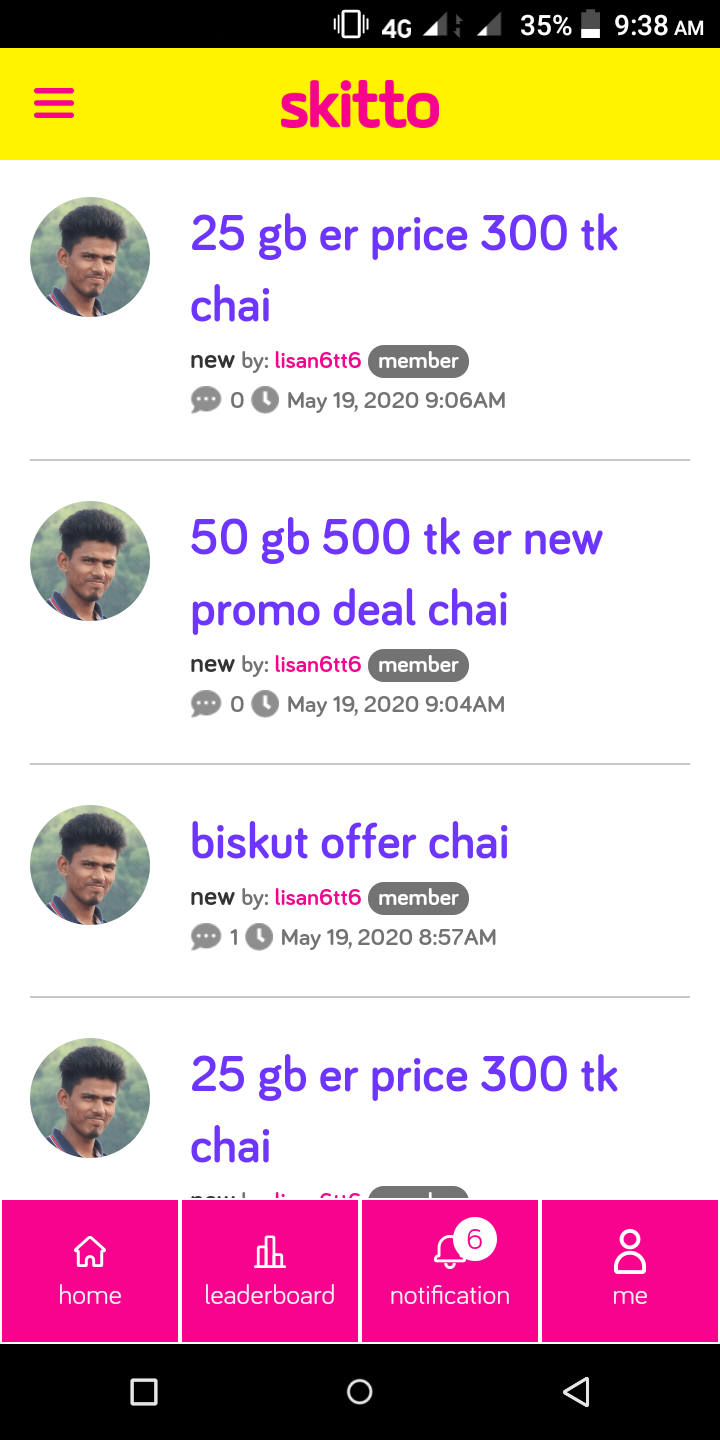Tap the Android back button
Image resolution: width=720 pixels, height=1440 pixels.
576,1392
